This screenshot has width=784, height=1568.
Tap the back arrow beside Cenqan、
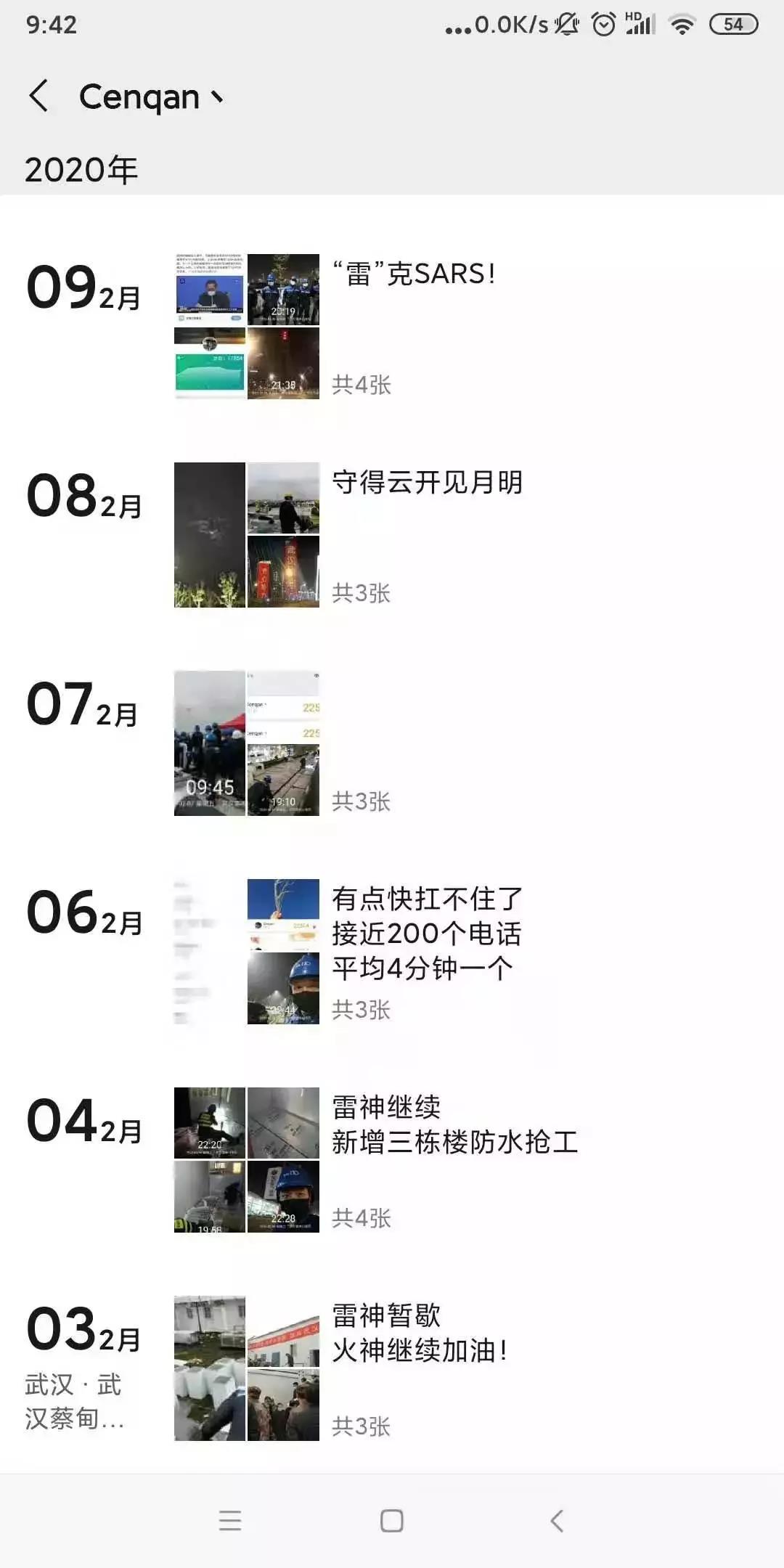40,97
